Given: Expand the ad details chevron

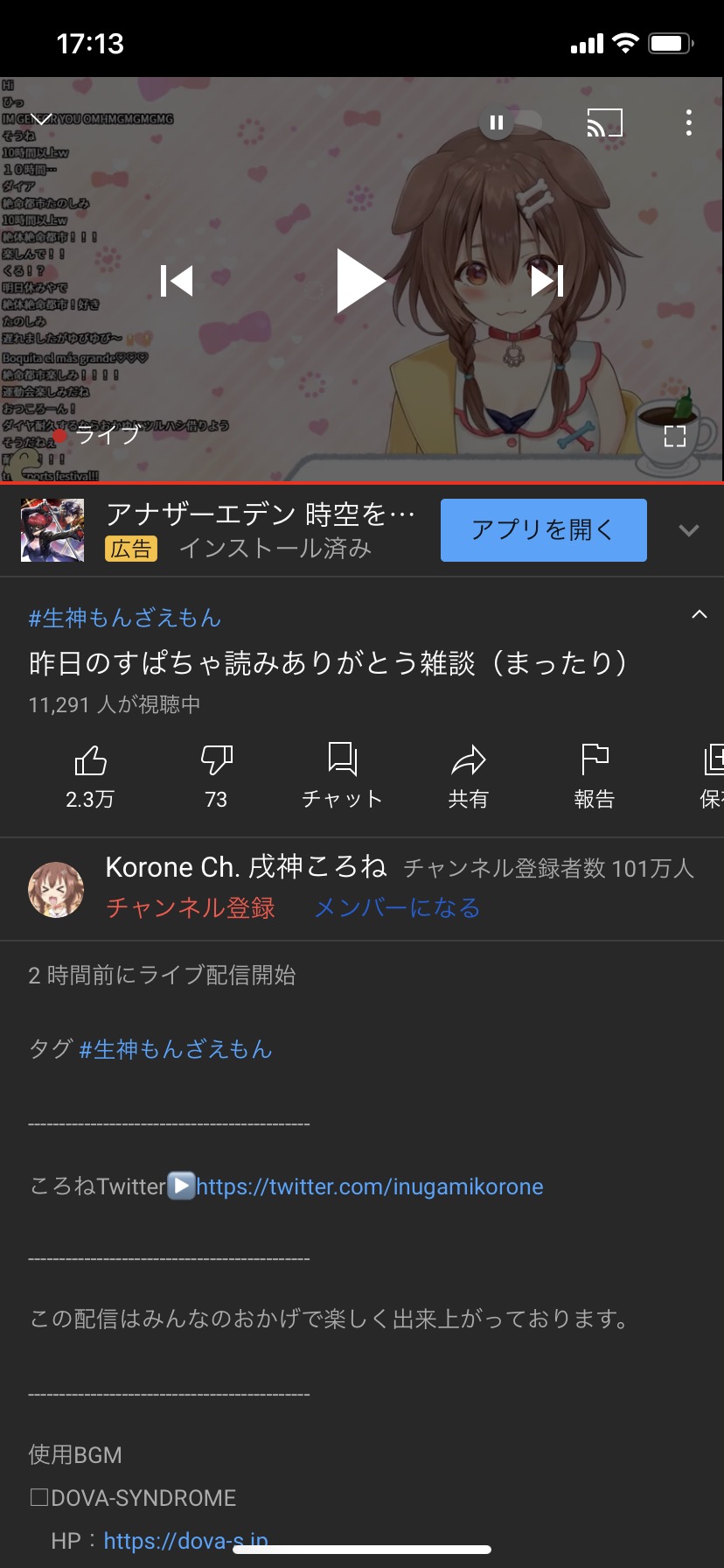Looking at the screenshot, I should click(689, 530).
